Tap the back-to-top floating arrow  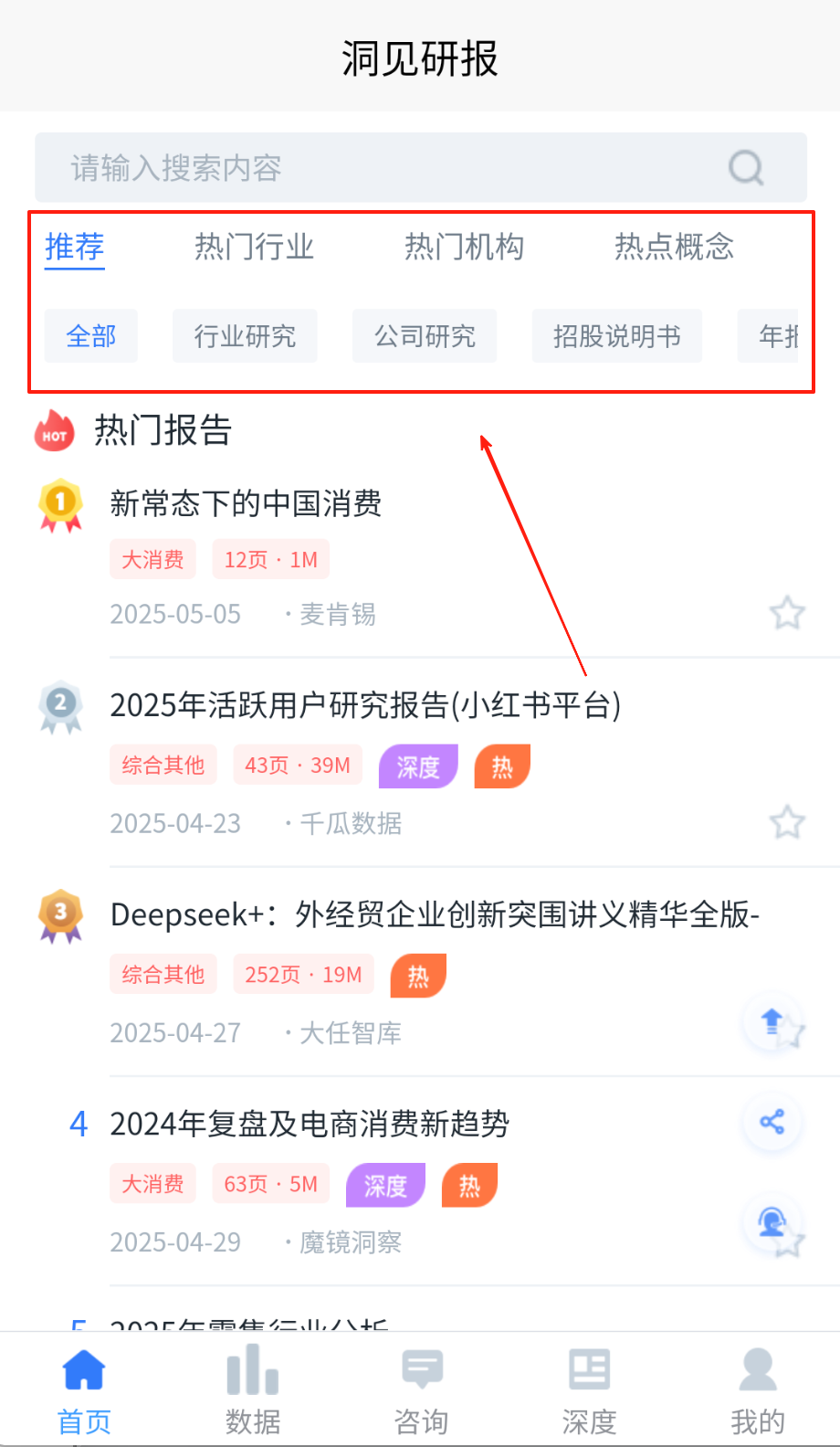tap(772, 1020)
